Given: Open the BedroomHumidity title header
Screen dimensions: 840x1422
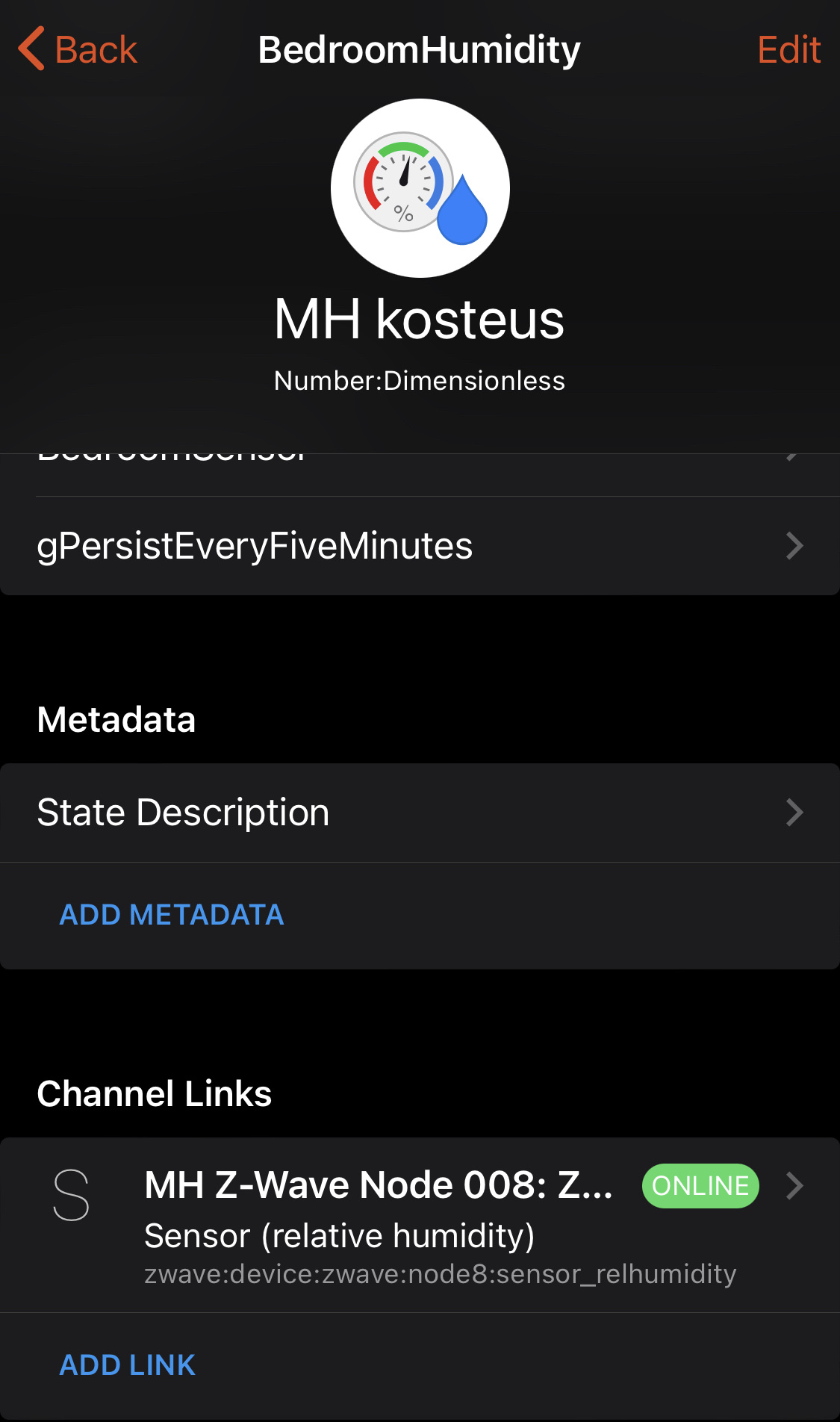Looking at the screenshot, I should 420,48.
